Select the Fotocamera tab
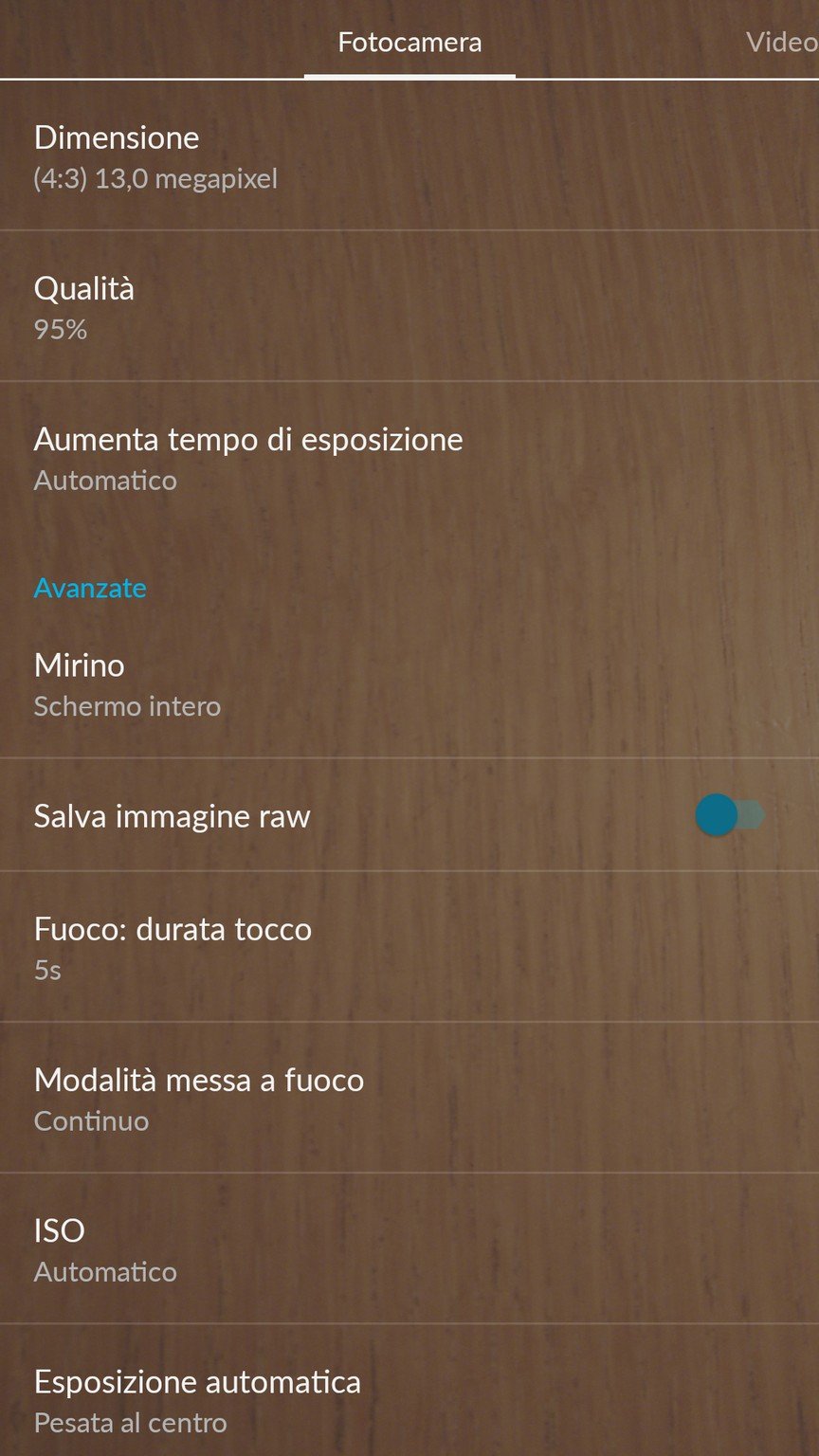Image resolution: width=819 pixels, height=1456 pixels. point(409,43)
